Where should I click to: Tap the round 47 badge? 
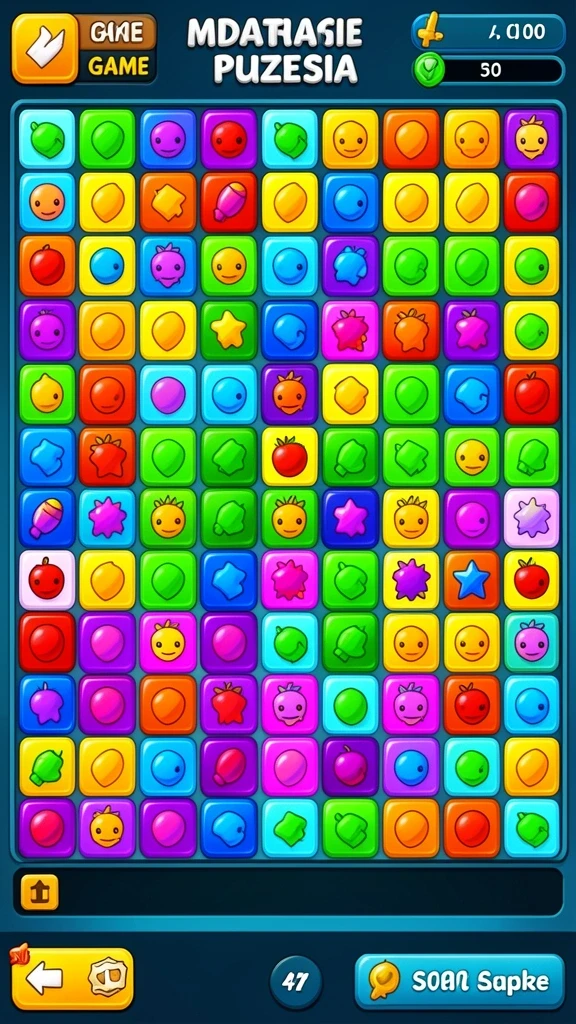296,982
